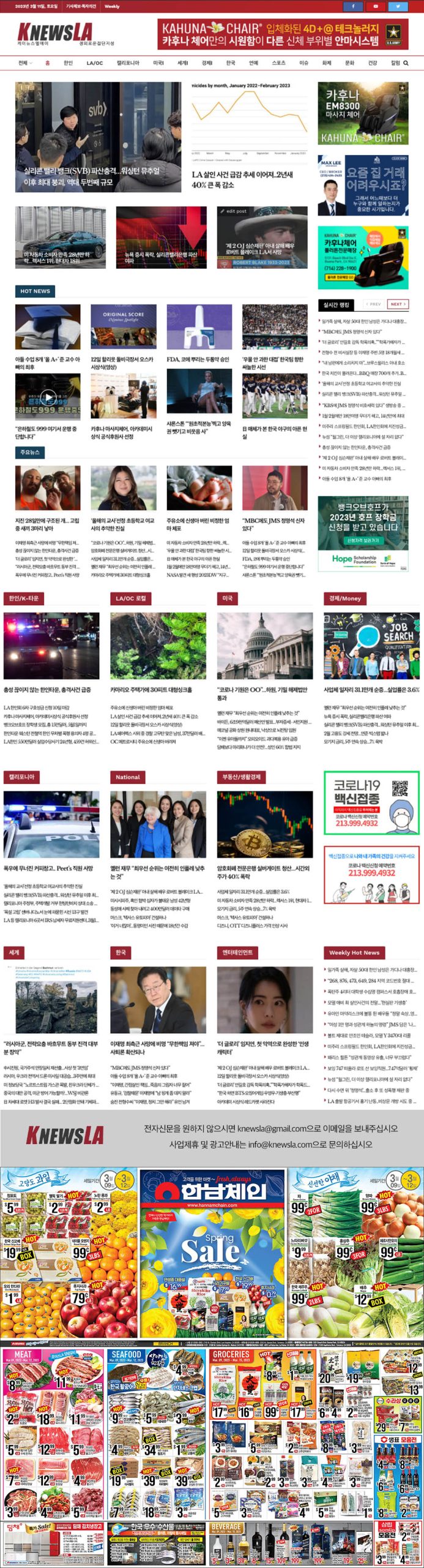Tap NEXT in 실시간 랭킹 widget
Screen dimensions: 424x1568
coord(397,304)
